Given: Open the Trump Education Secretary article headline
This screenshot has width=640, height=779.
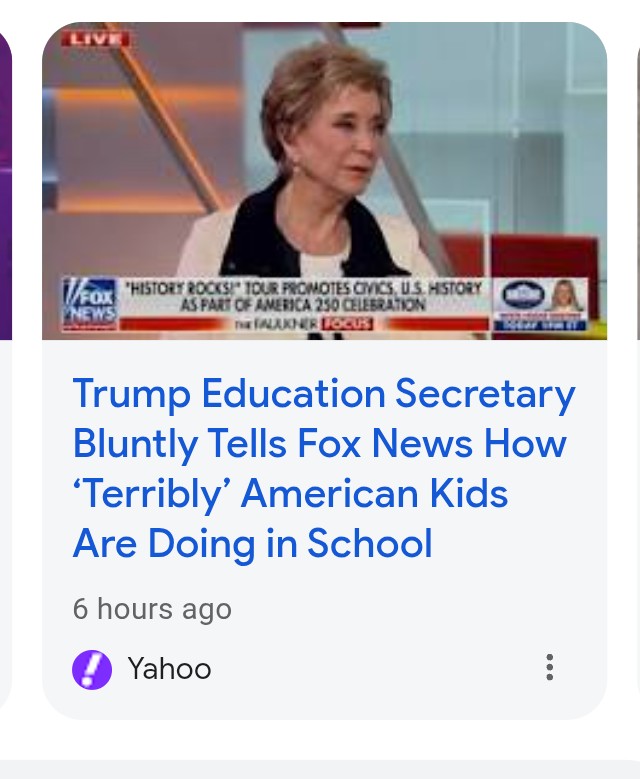Looking at the screenshot, I should tap(324, 468).
